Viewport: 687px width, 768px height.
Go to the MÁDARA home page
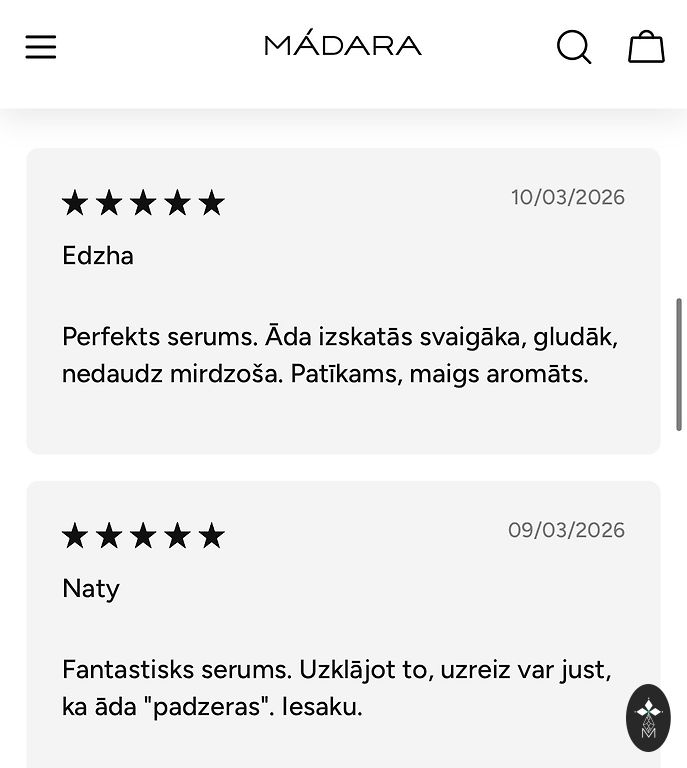tap(343, 45)
